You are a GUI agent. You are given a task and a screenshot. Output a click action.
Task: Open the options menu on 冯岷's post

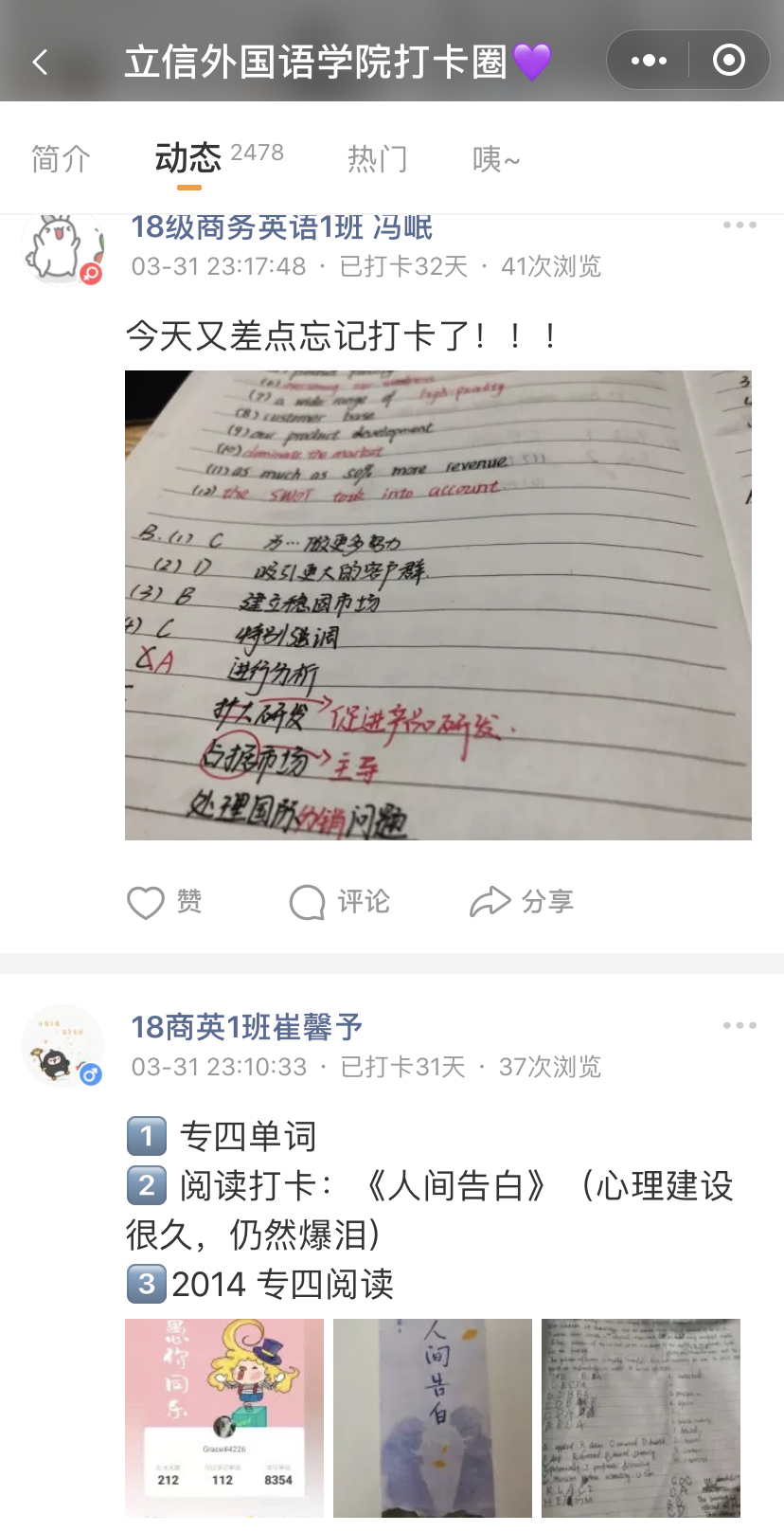coord(739,225)
